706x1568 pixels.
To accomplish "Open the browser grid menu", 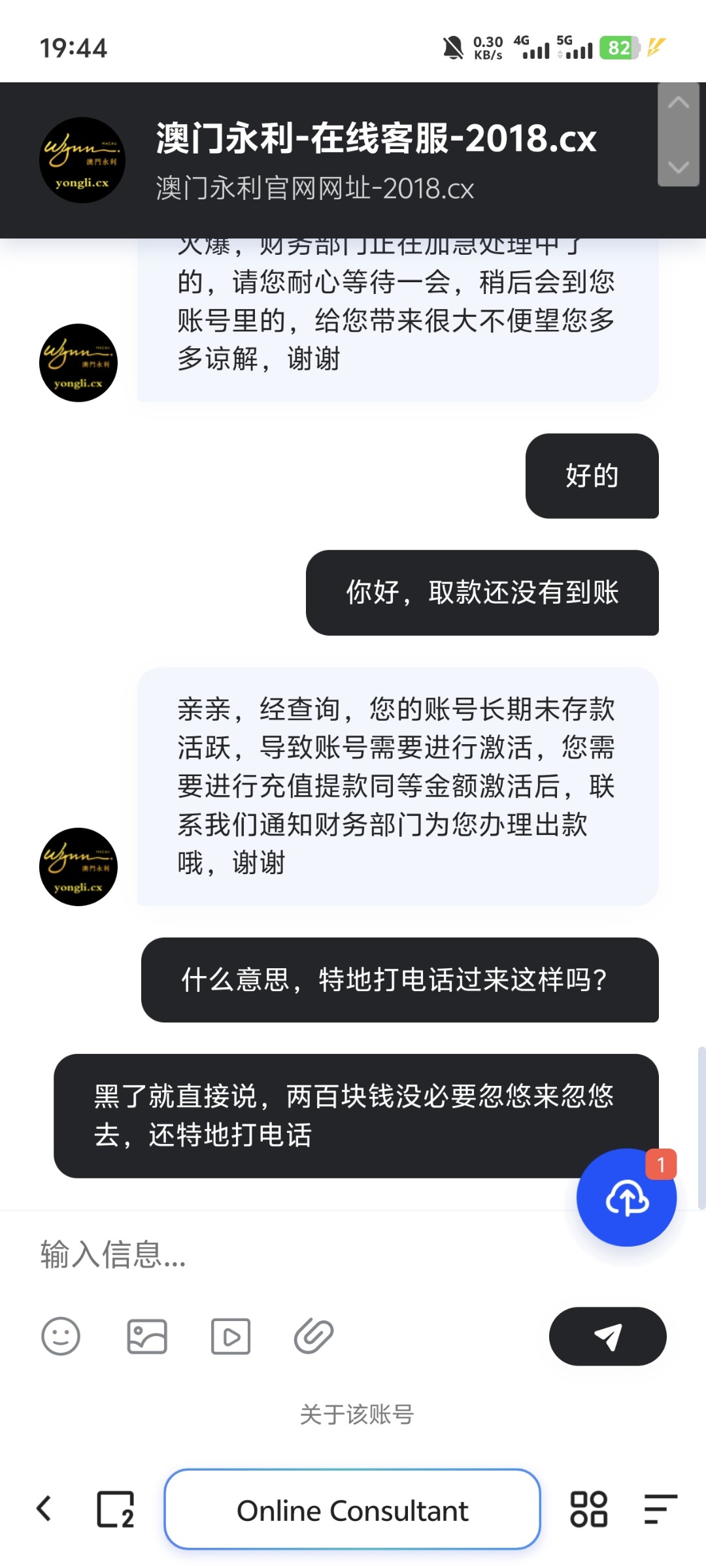I will (588, 1509).
